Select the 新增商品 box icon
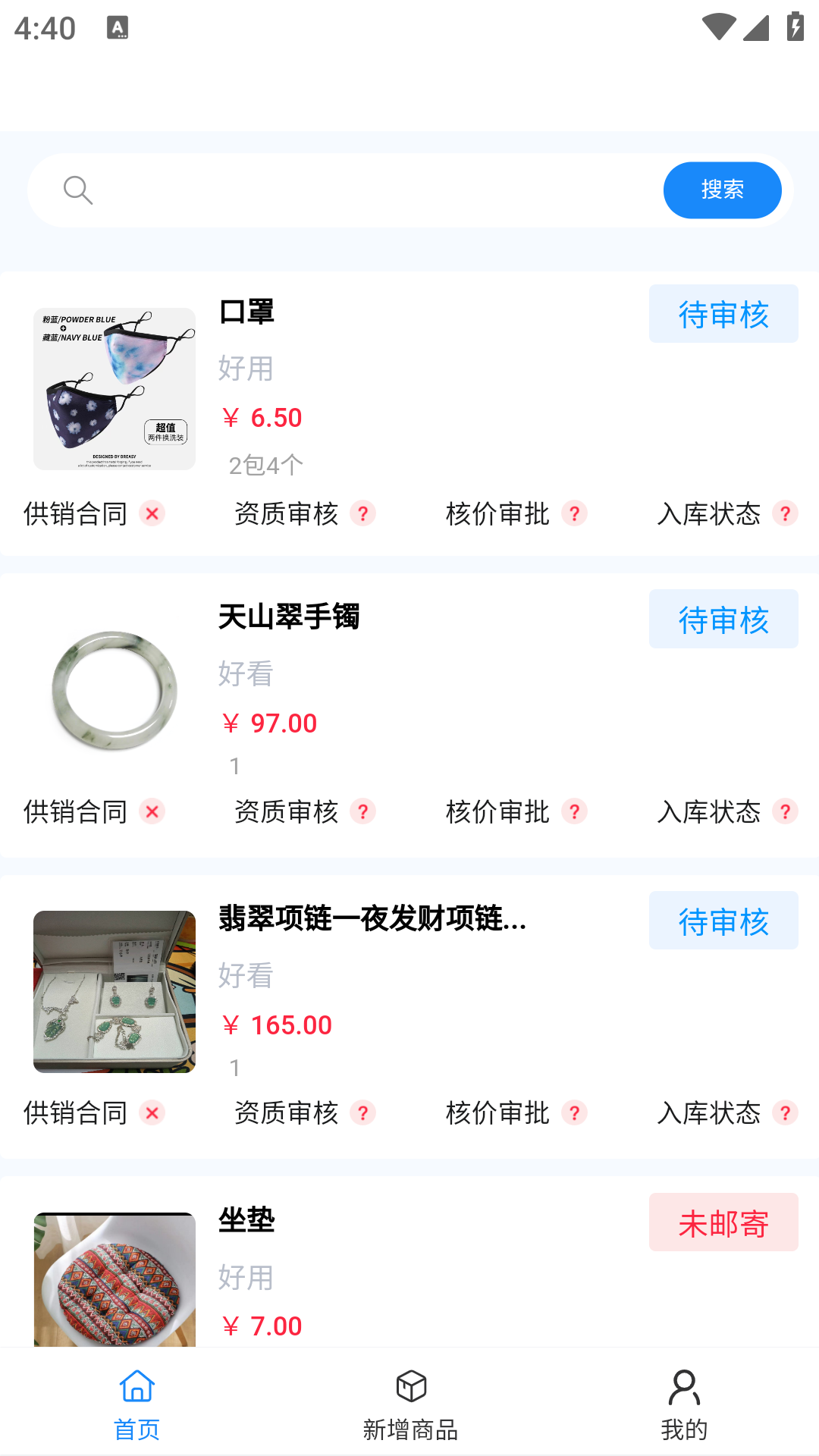 [409, 1385]
